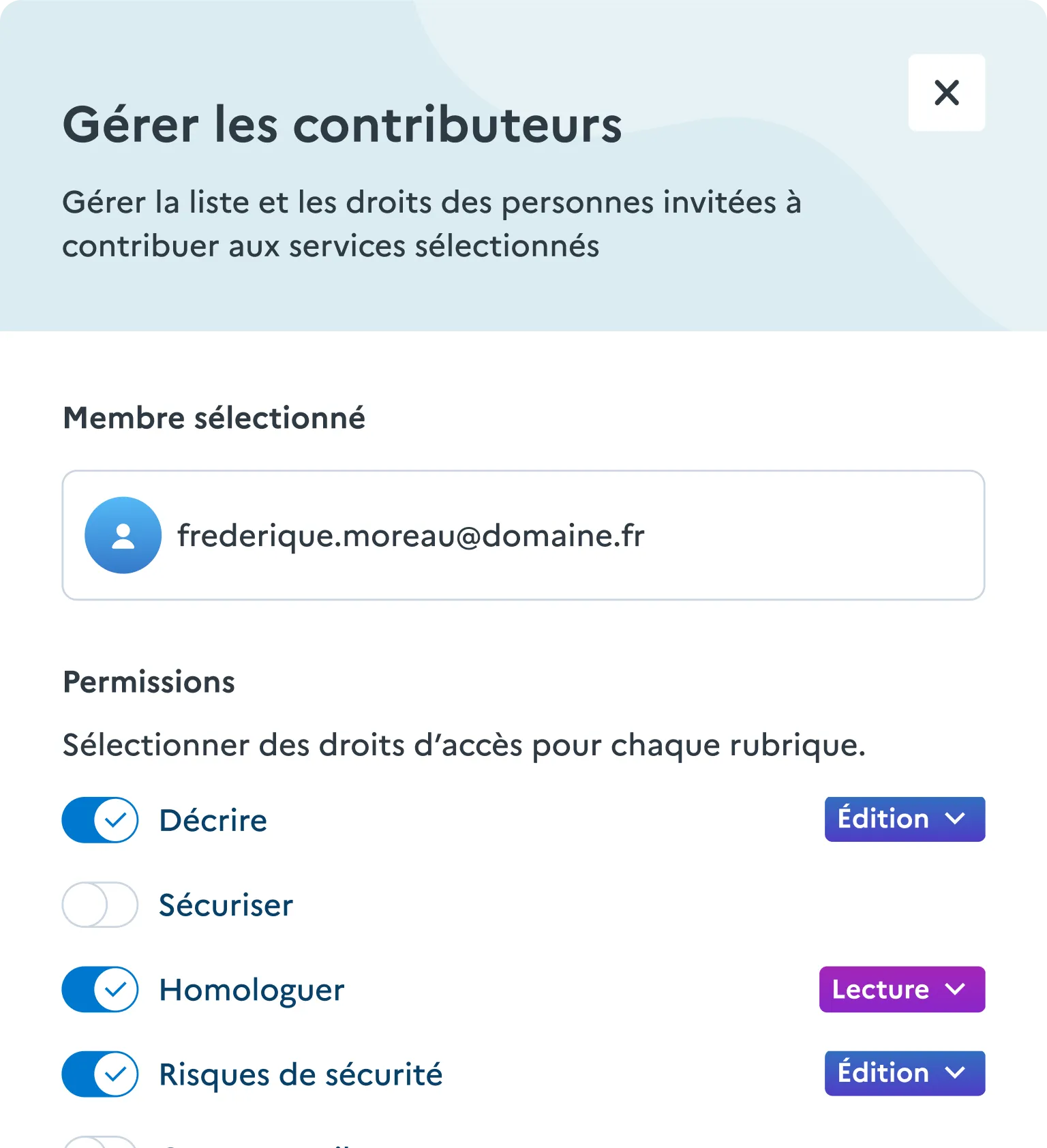Disable the Homologuer permission toggle
The image size is (1047, 1148).
(100, 990)
